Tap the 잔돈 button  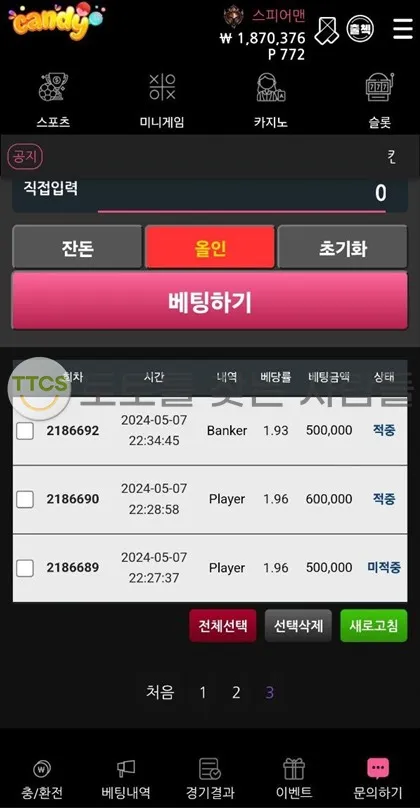pos(77,247)
